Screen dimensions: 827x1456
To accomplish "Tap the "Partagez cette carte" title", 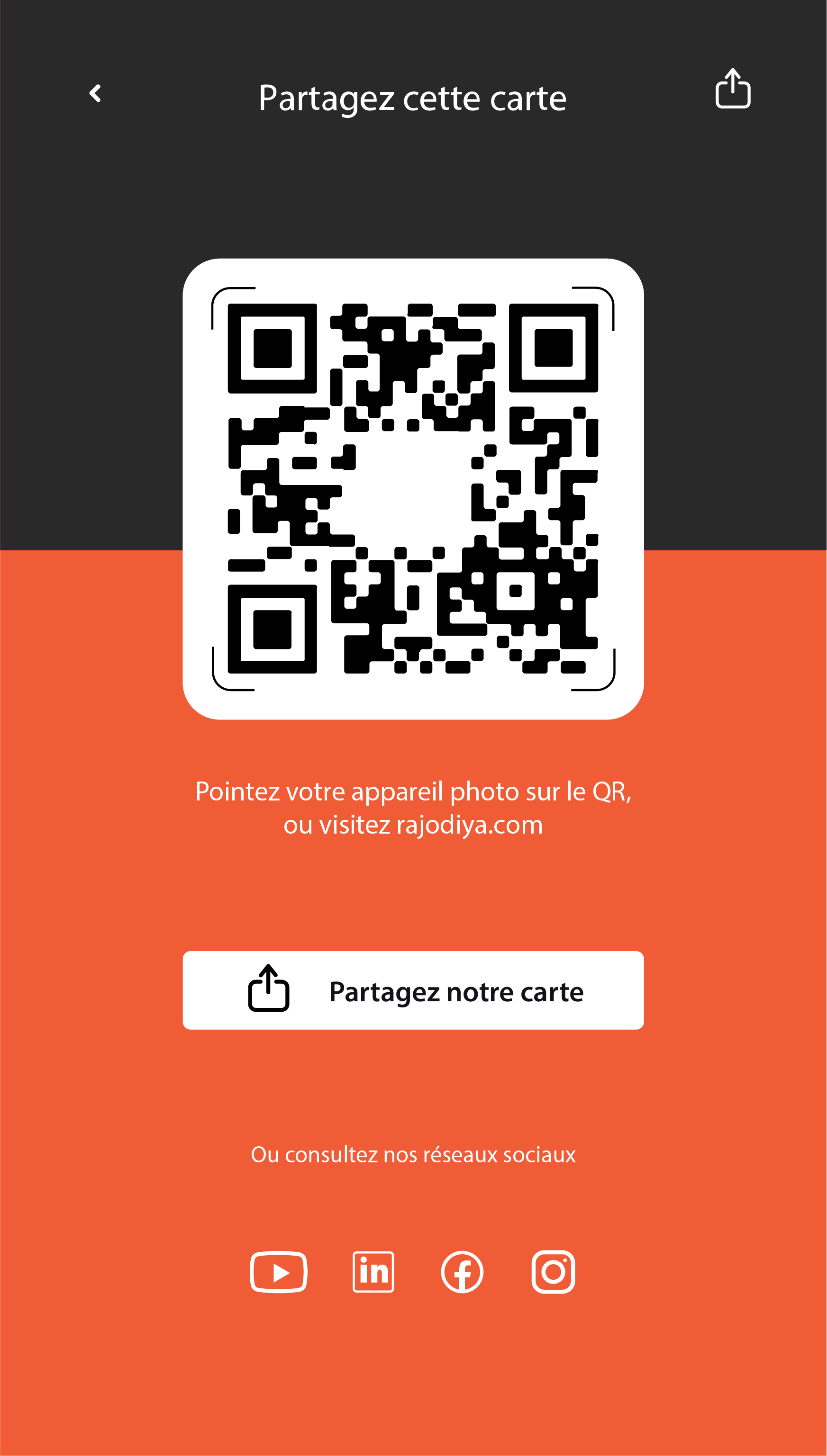I will point(413,97).
